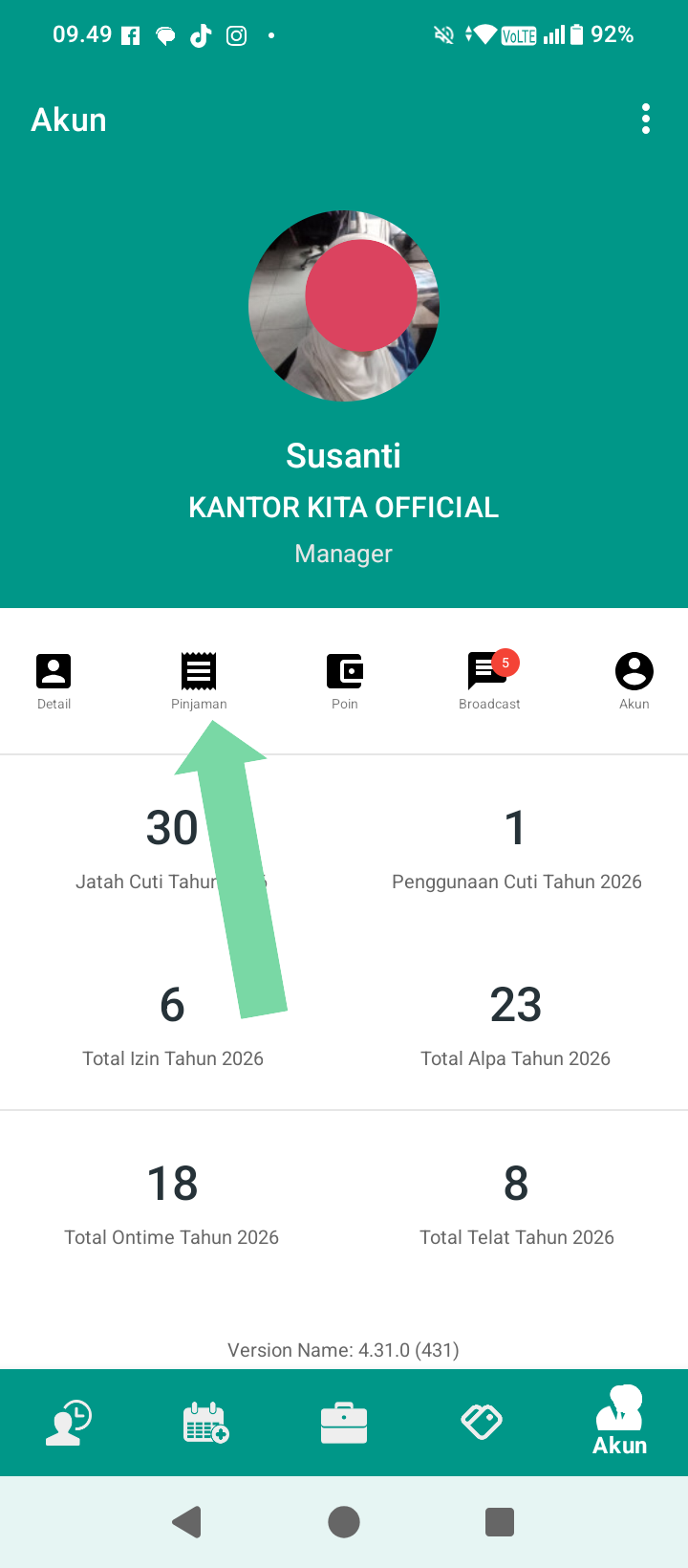688x1568 pixels.
Task: Tap Susanti's profile photo
Action: [x=344, y=306]
